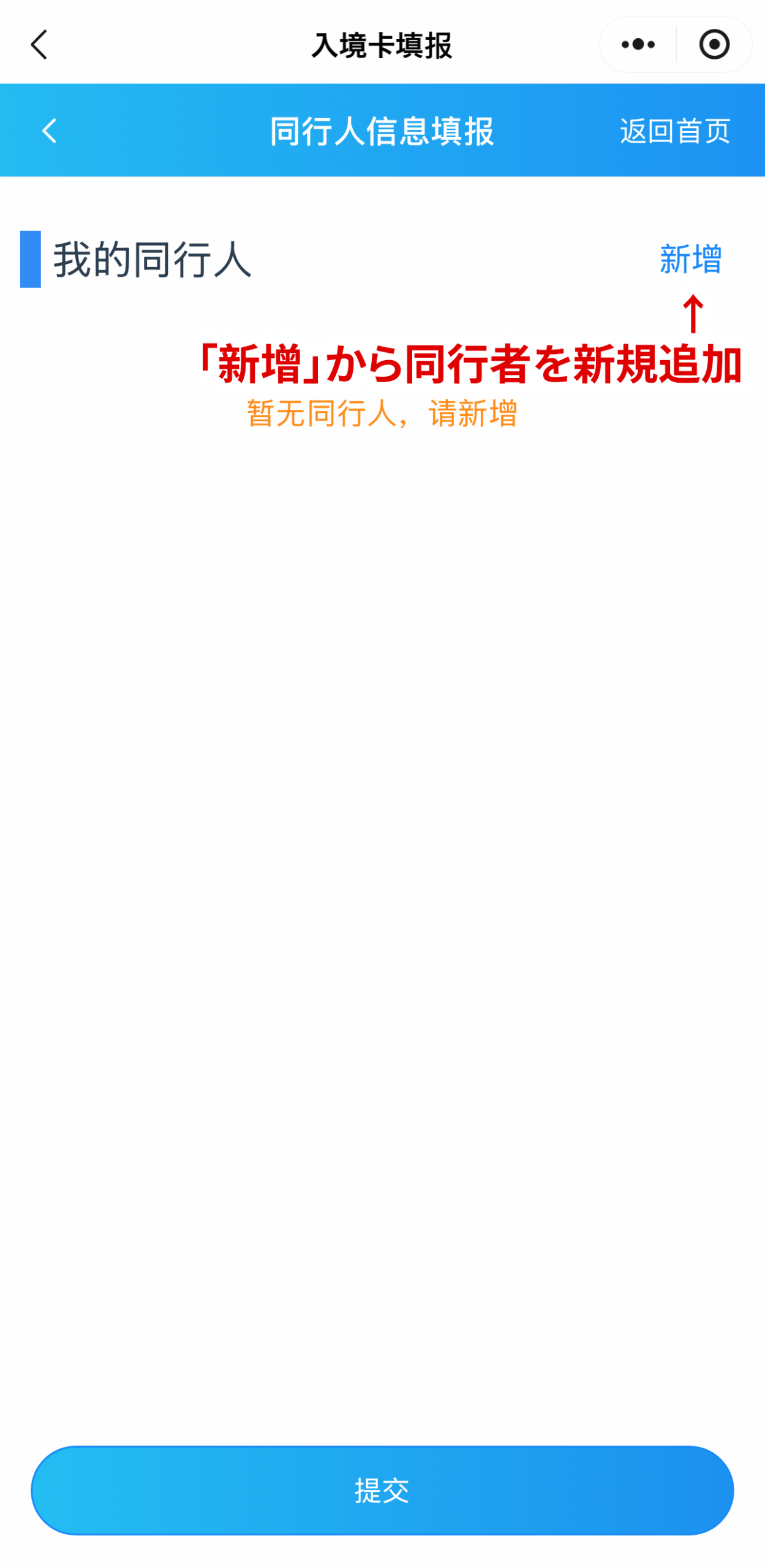765x1568 pixels.
Task: Return to the home page via 返回首页
Action: coord(674,130)
